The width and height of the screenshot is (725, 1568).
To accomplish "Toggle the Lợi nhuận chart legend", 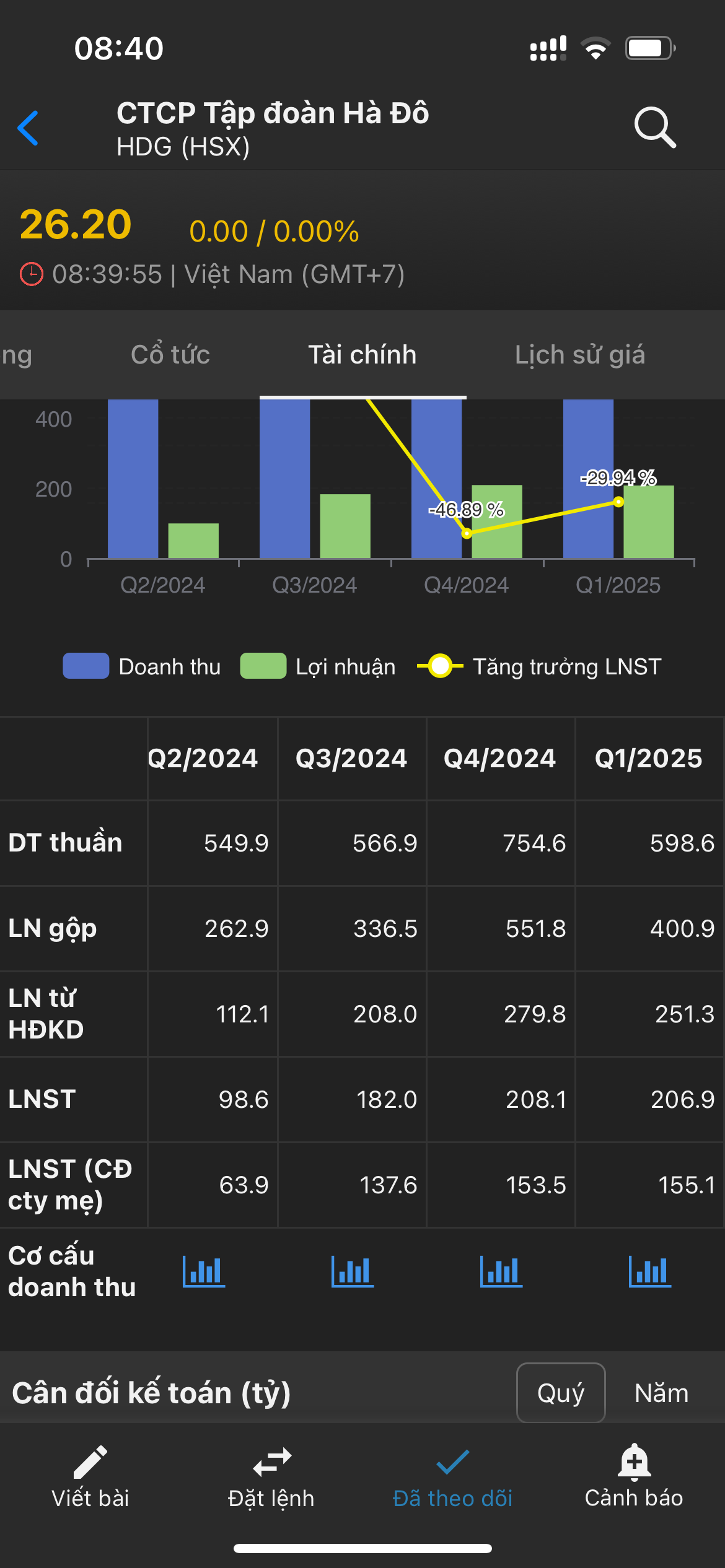I will click(319, 666).
